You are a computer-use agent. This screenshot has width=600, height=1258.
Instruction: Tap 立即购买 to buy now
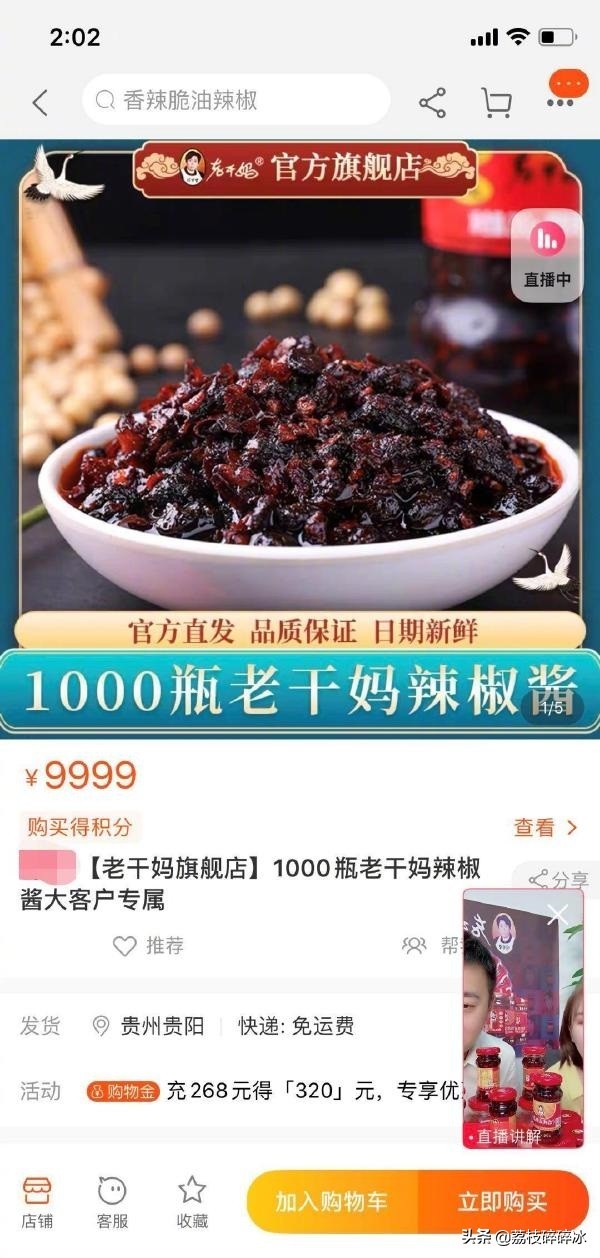(503, 1201)
